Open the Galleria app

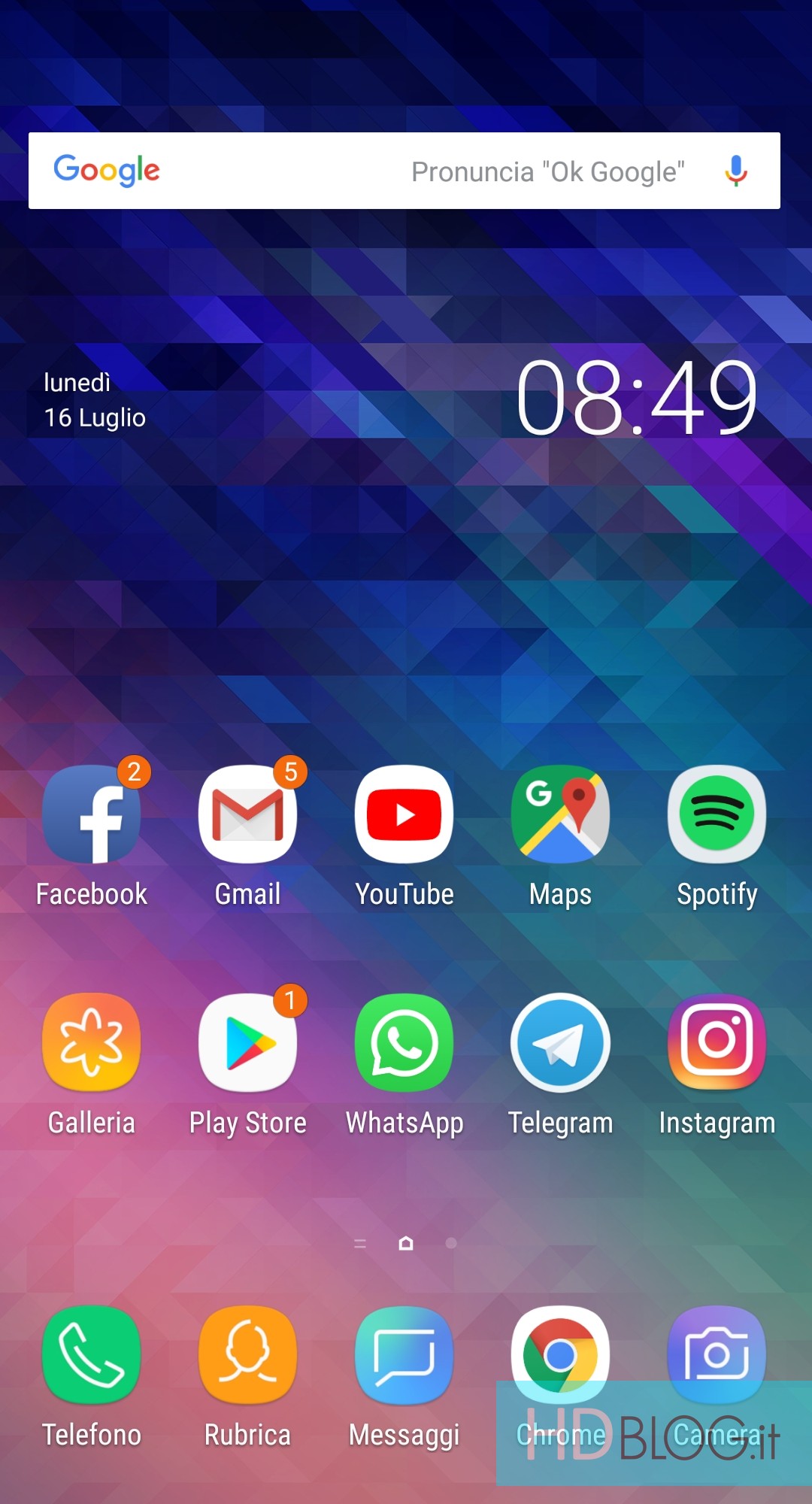(x=92, y=1042)
